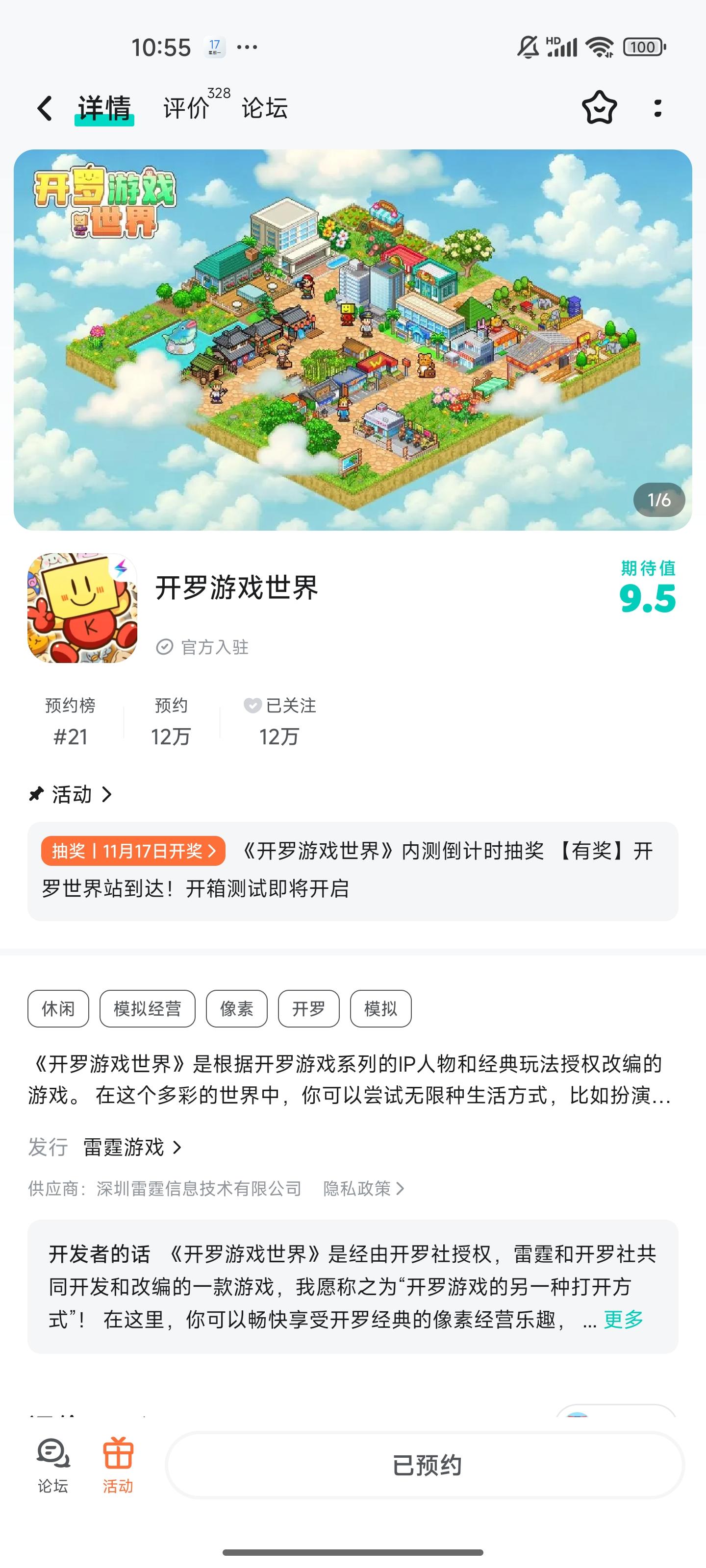The width and height of the screenshot is (706, 1568).
Task: Open the three-dot overflow menu
Action: 656,107
